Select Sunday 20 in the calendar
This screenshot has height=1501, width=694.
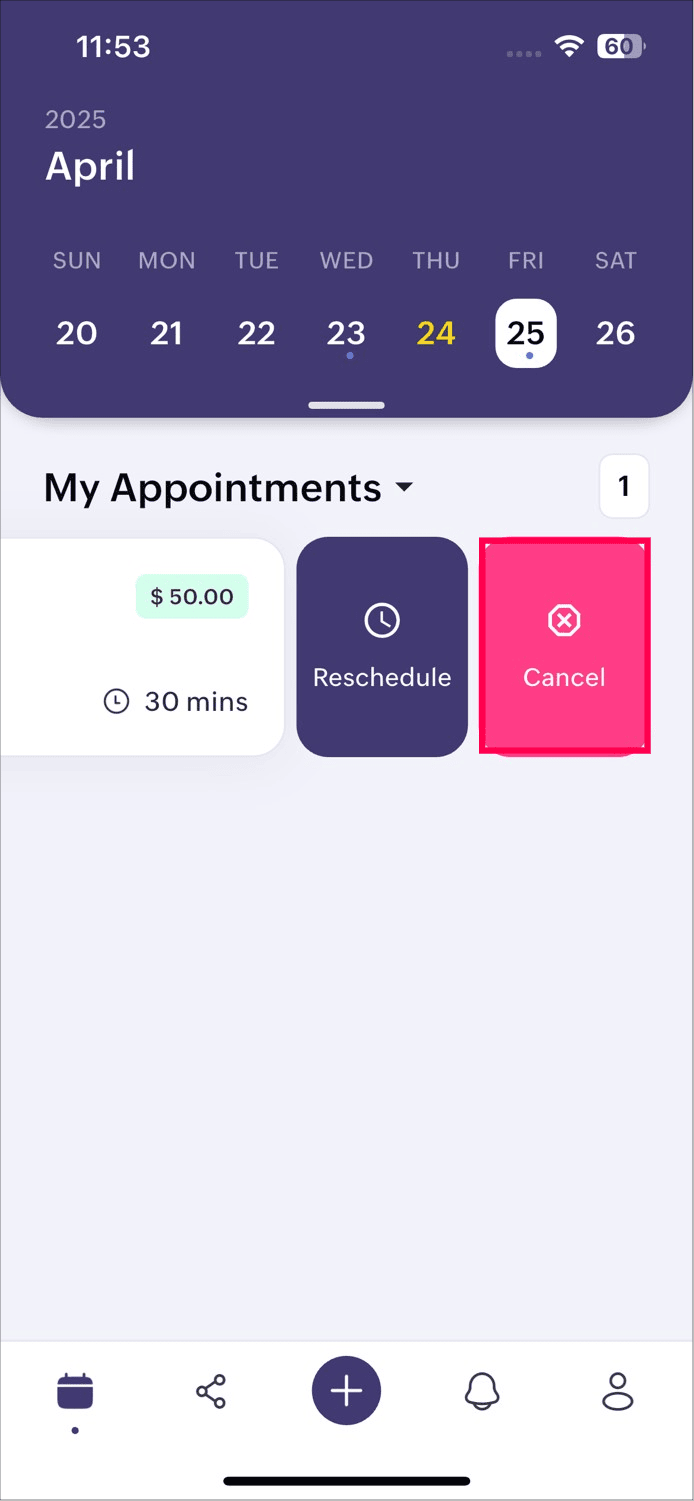click(x=77, y=333)
